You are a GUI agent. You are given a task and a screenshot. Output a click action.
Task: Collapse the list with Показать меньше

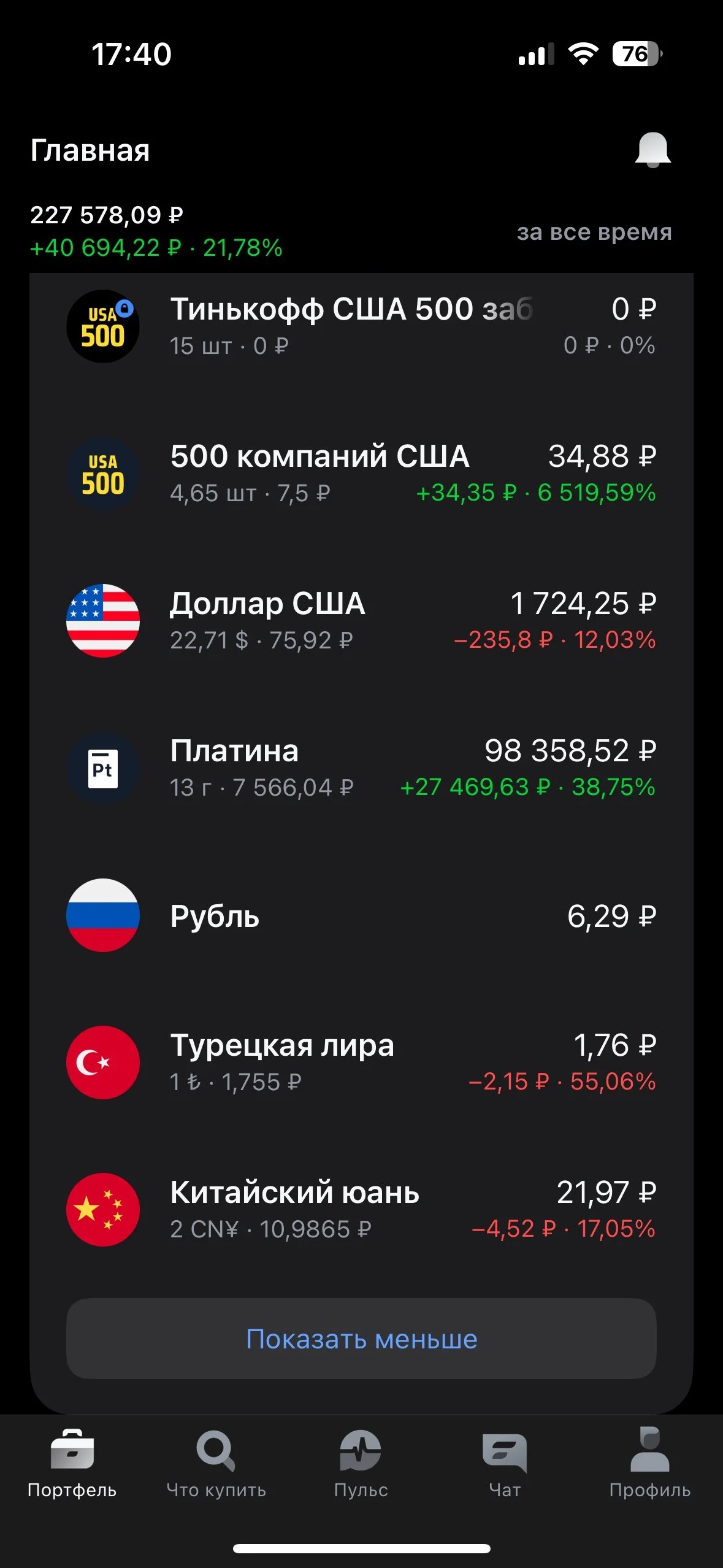point(361,1339)
